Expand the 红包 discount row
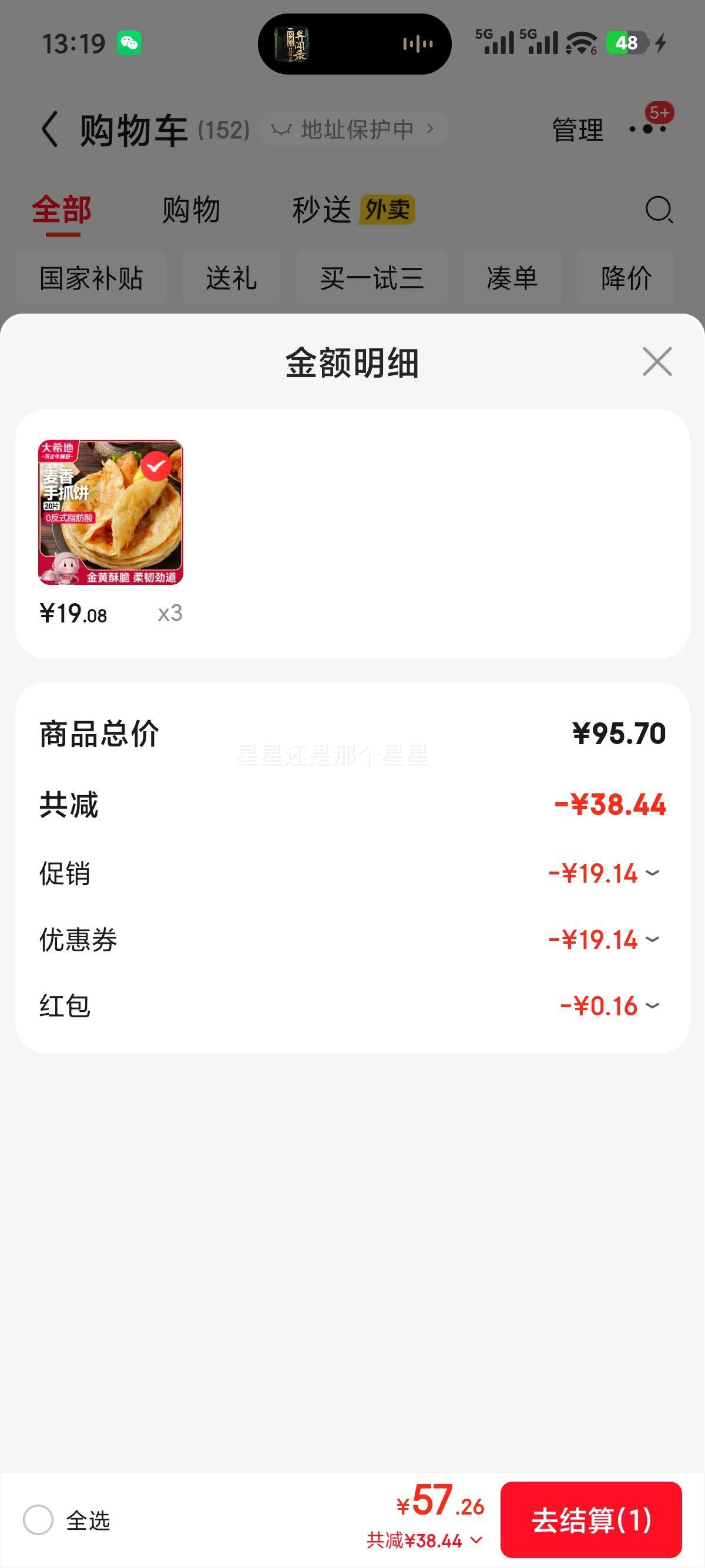 pos(609,1006)
